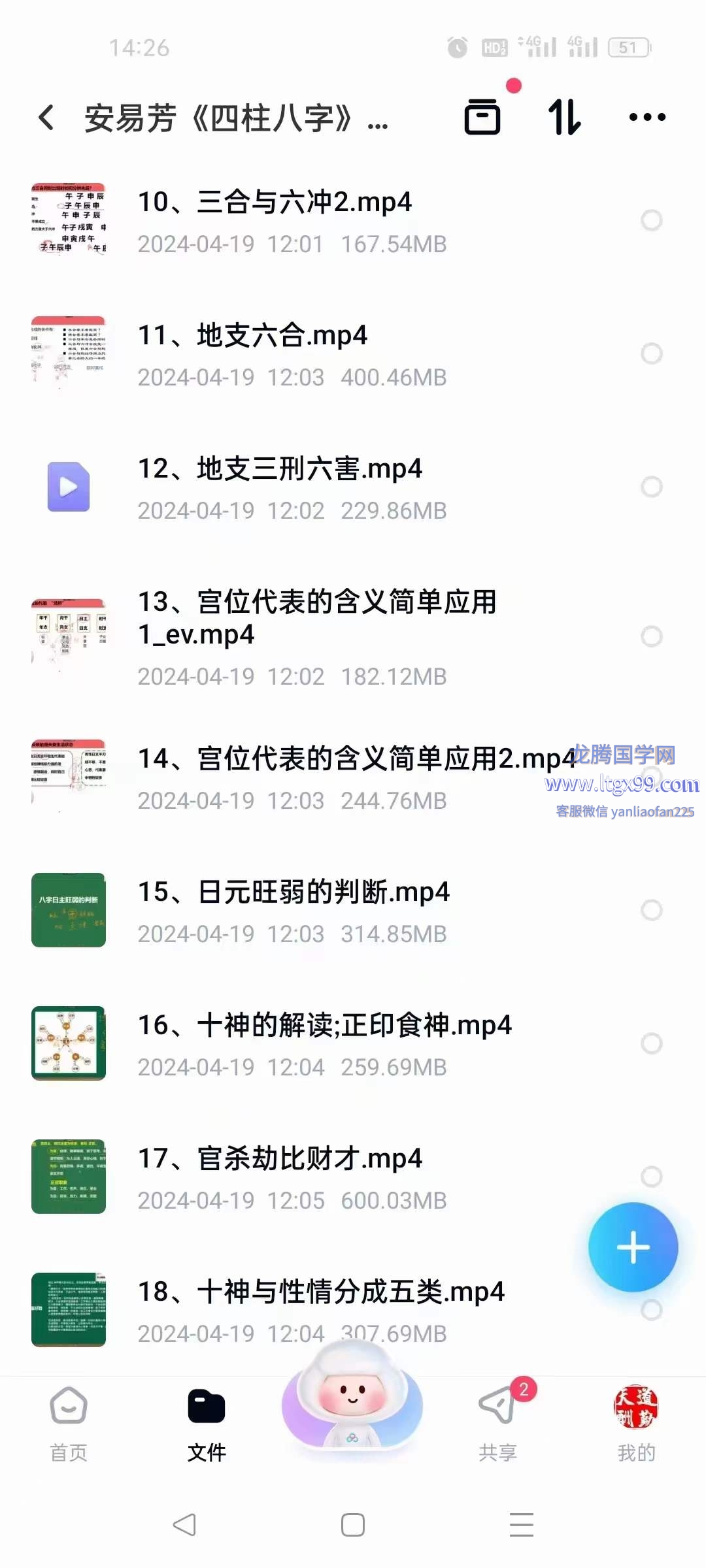The height and width of the screenshot is (1568, 706).
Task: Open the three-dot overflow menu
Action: click(x=647, y=118)
